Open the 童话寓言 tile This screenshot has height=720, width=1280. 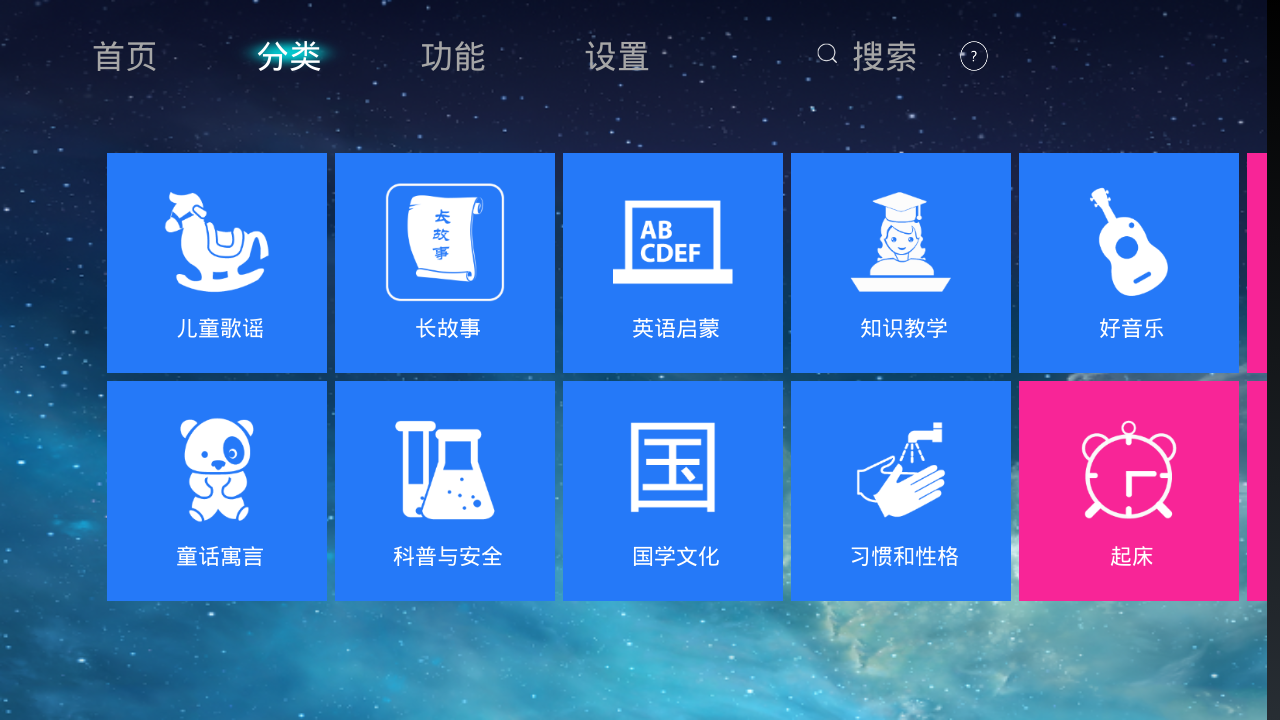[x=217, y=491]
